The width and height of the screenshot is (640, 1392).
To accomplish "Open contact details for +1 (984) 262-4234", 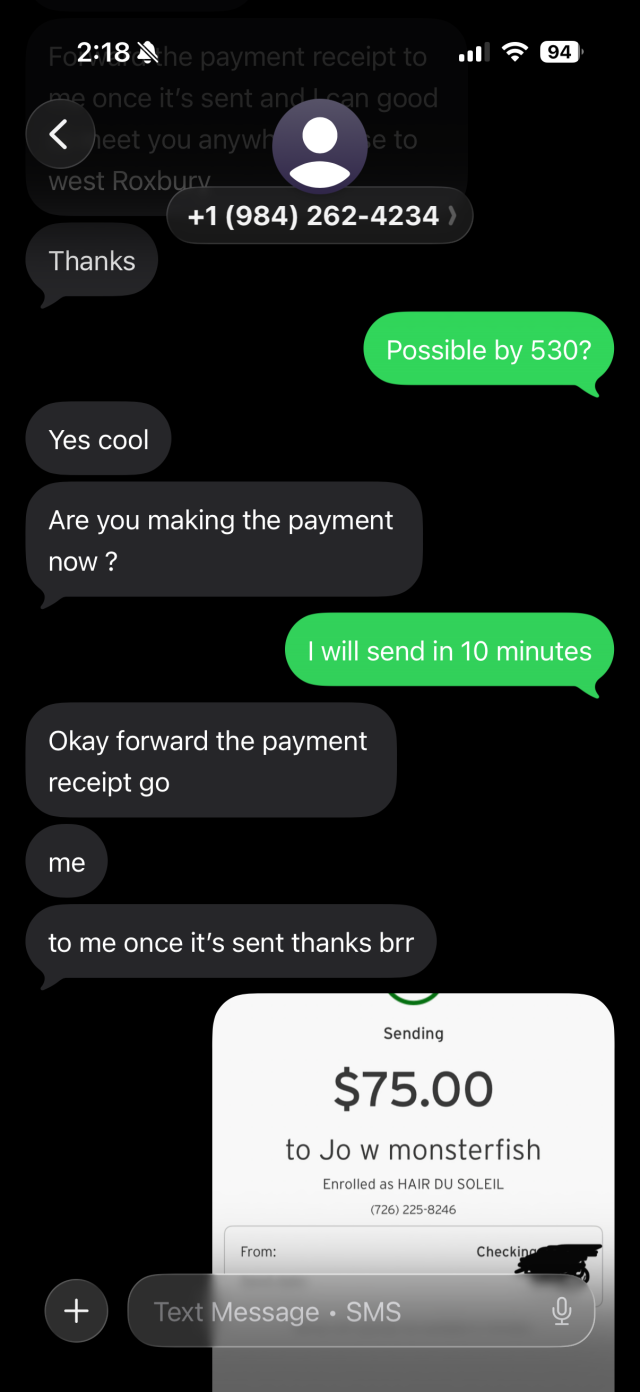I will point(318,216).
